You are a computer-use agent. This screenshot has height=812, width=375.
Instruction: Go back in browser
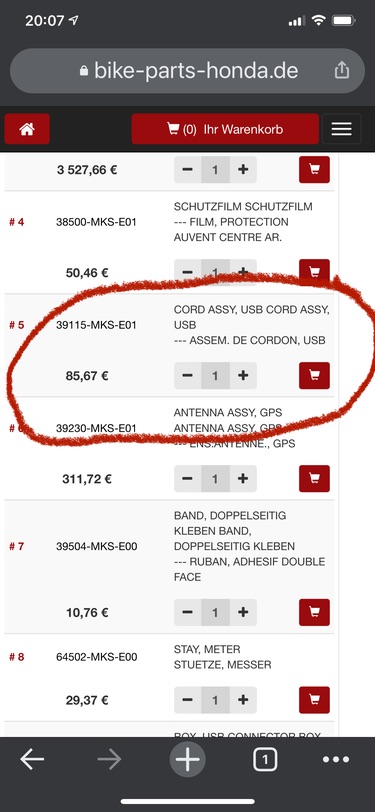32,760
